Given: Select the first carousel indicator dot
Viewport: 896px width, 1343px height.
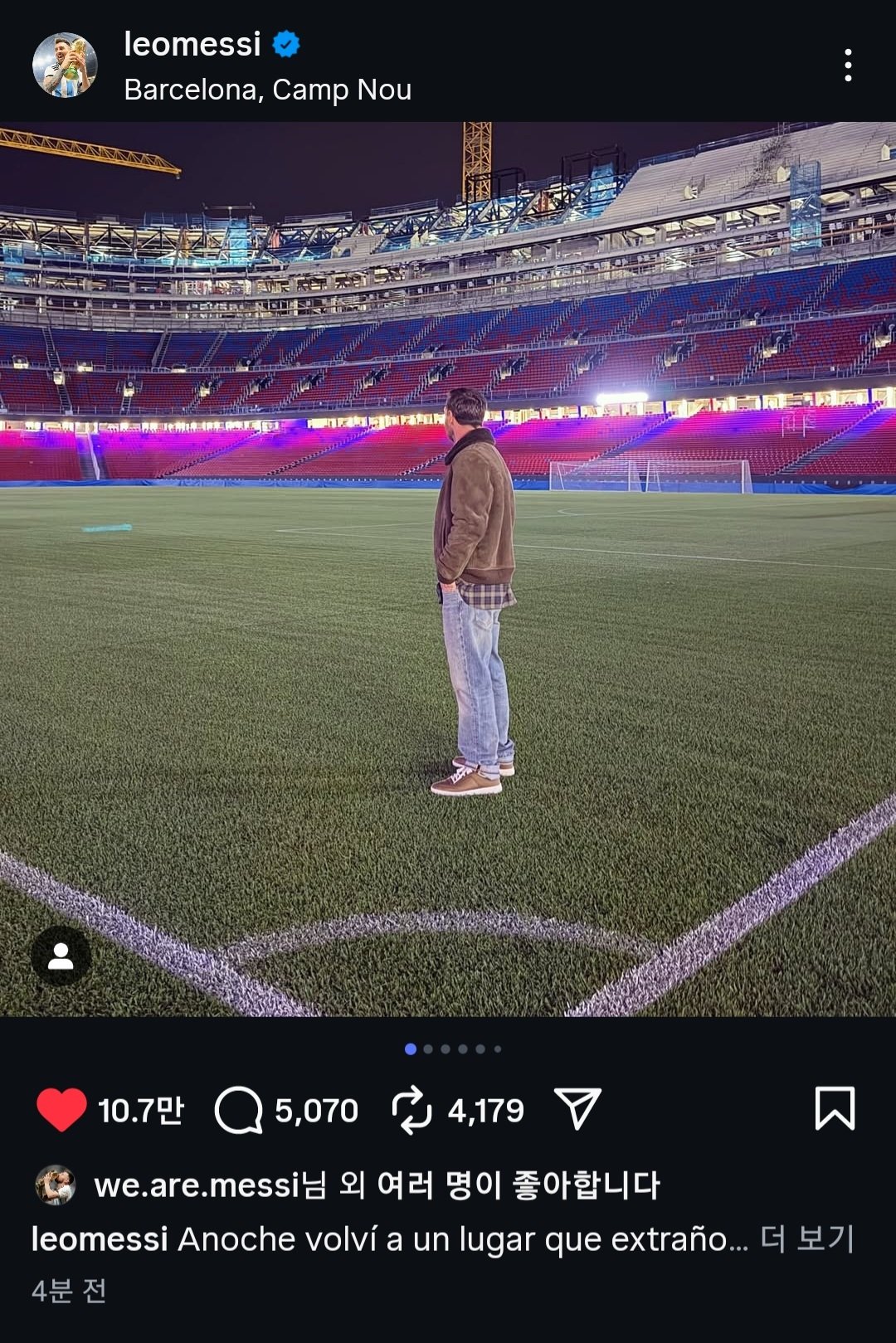Looking at the screenshot, I should pyautogui.click(x=410, y=1049).
